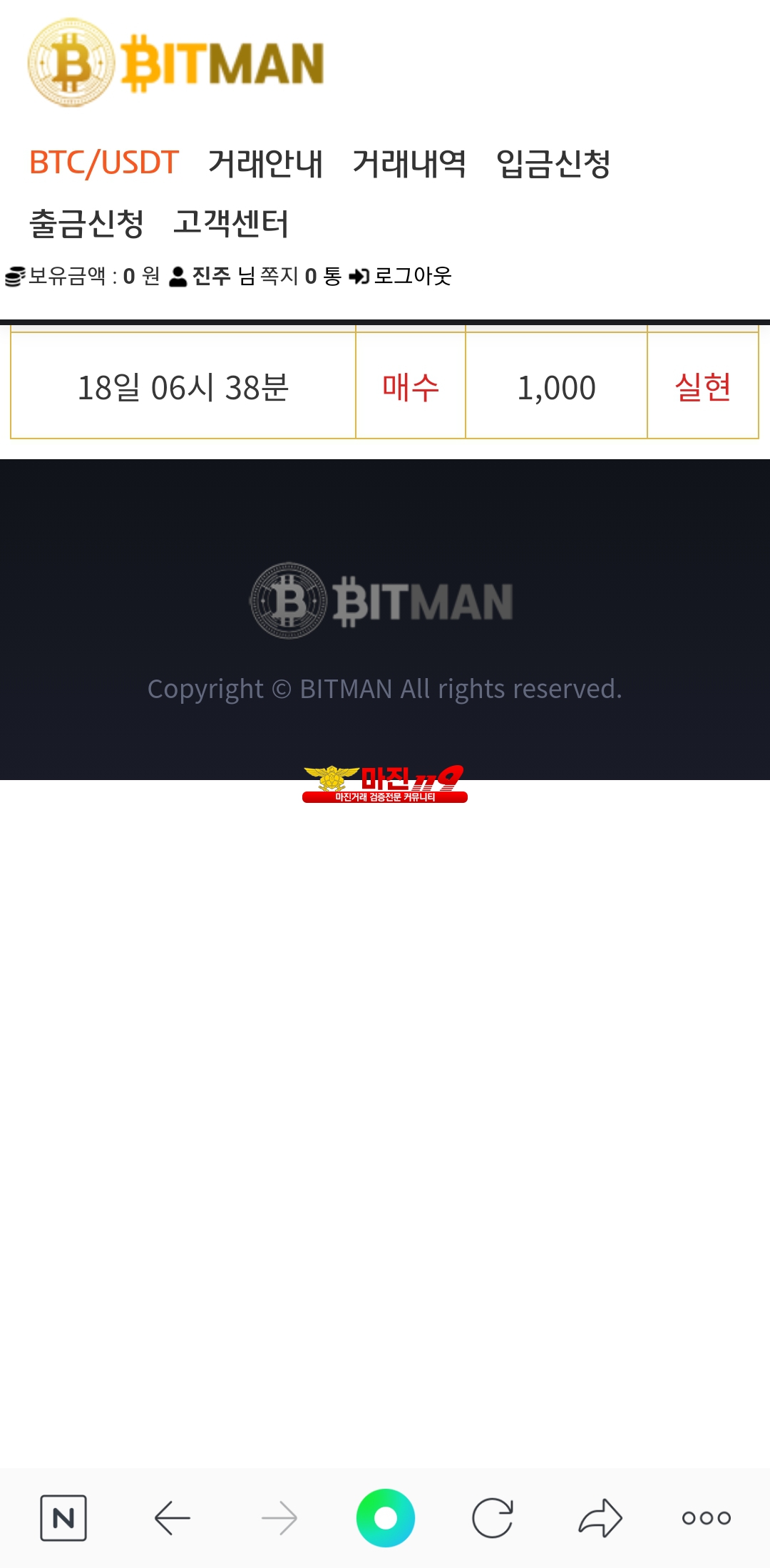The width and height of the screenshot is (770, 1568).
Task: Go back to the previous page
Action: (x=172, y=1518)
